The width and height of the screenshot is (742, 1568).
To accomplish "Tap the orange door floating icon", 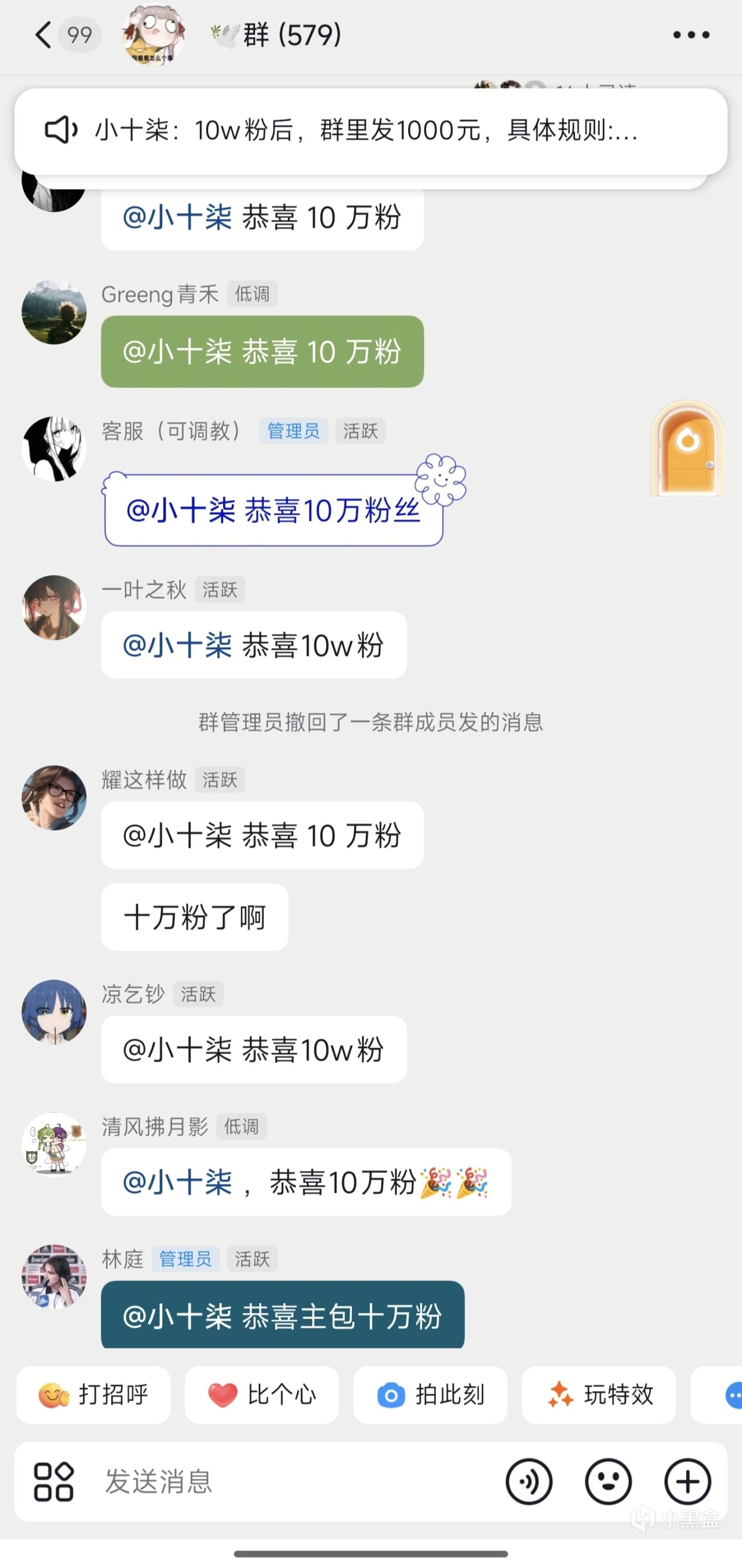I will coord(687,449).
